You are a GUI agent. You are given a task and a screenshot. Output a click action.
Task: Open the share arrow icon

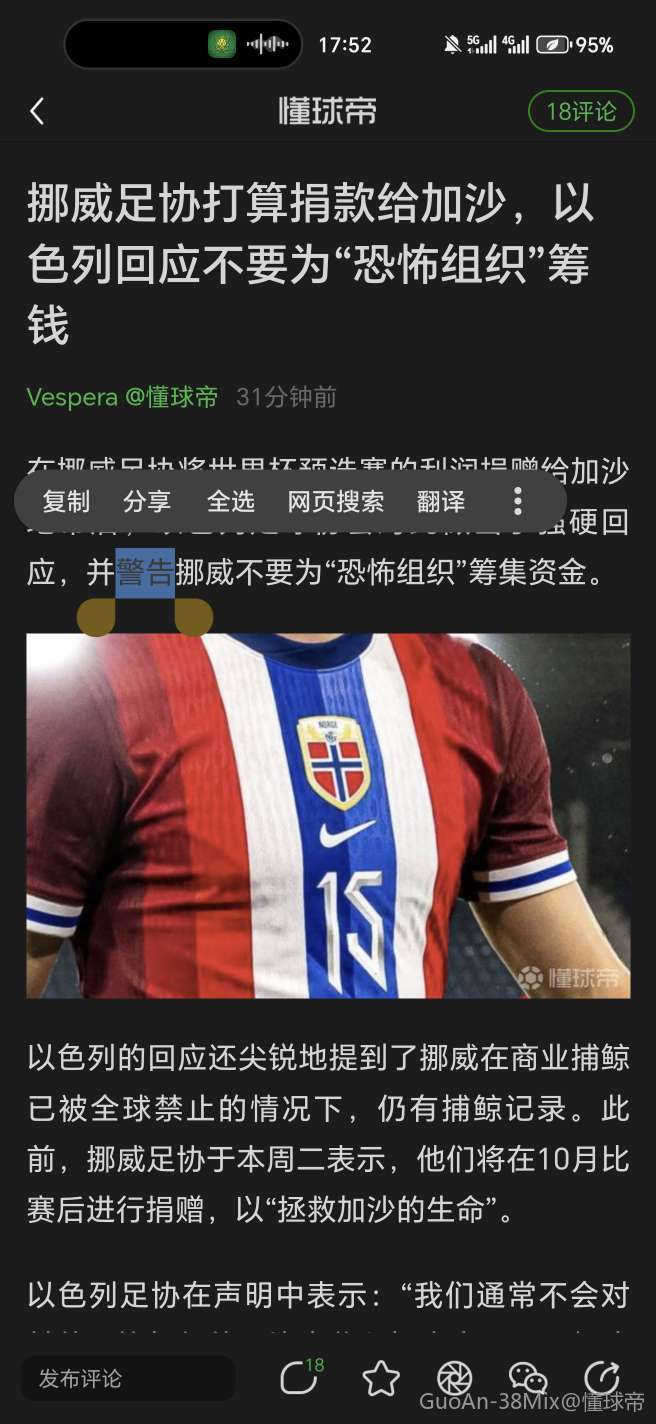pyautogui.click(x=601, y=1378)
